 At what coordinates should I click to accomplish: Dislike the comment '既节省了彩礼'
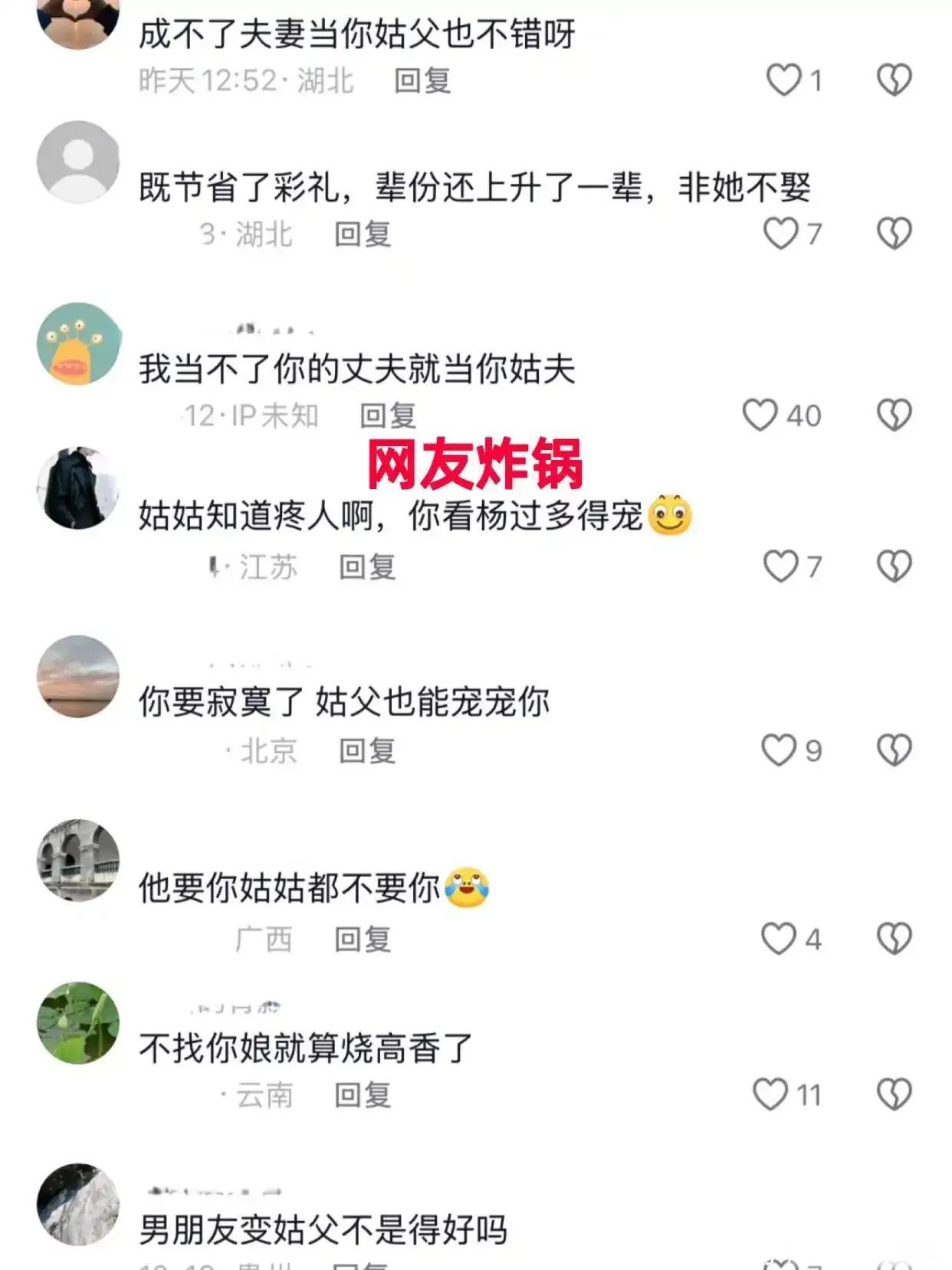tap(894, 234)
